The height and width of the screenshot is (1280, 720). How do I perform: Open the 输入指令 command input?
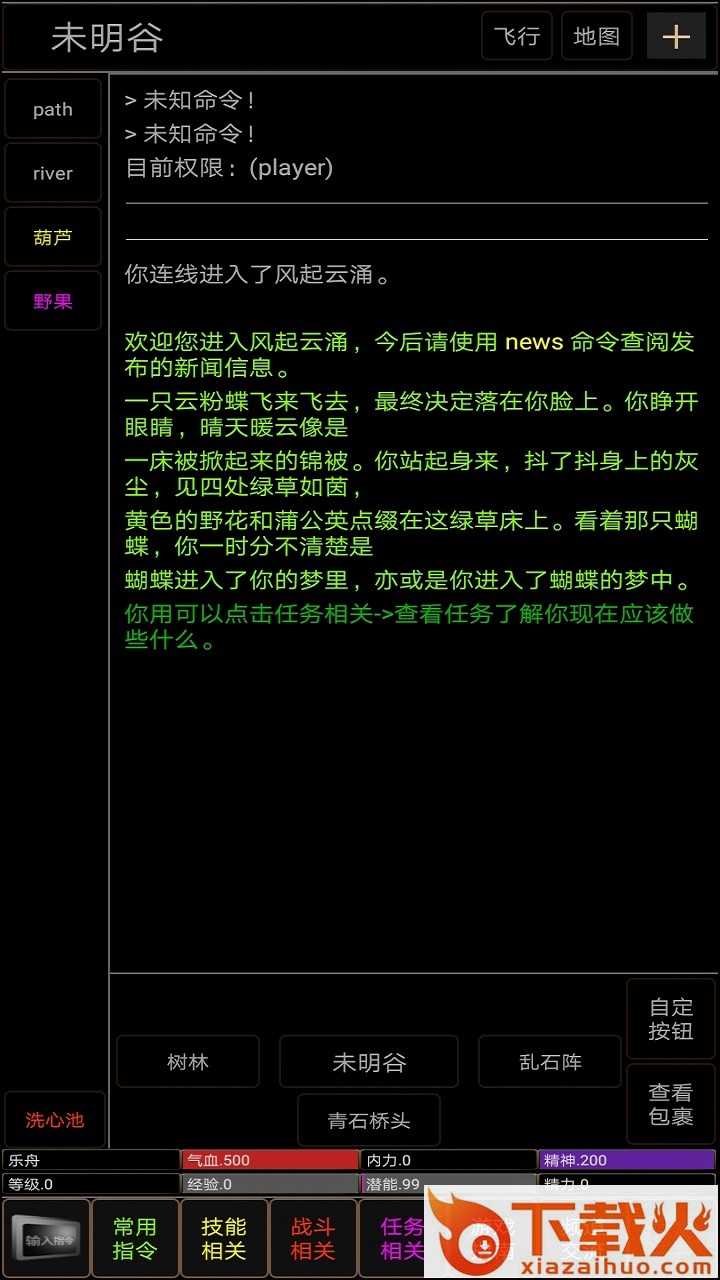pos(45,1239)
